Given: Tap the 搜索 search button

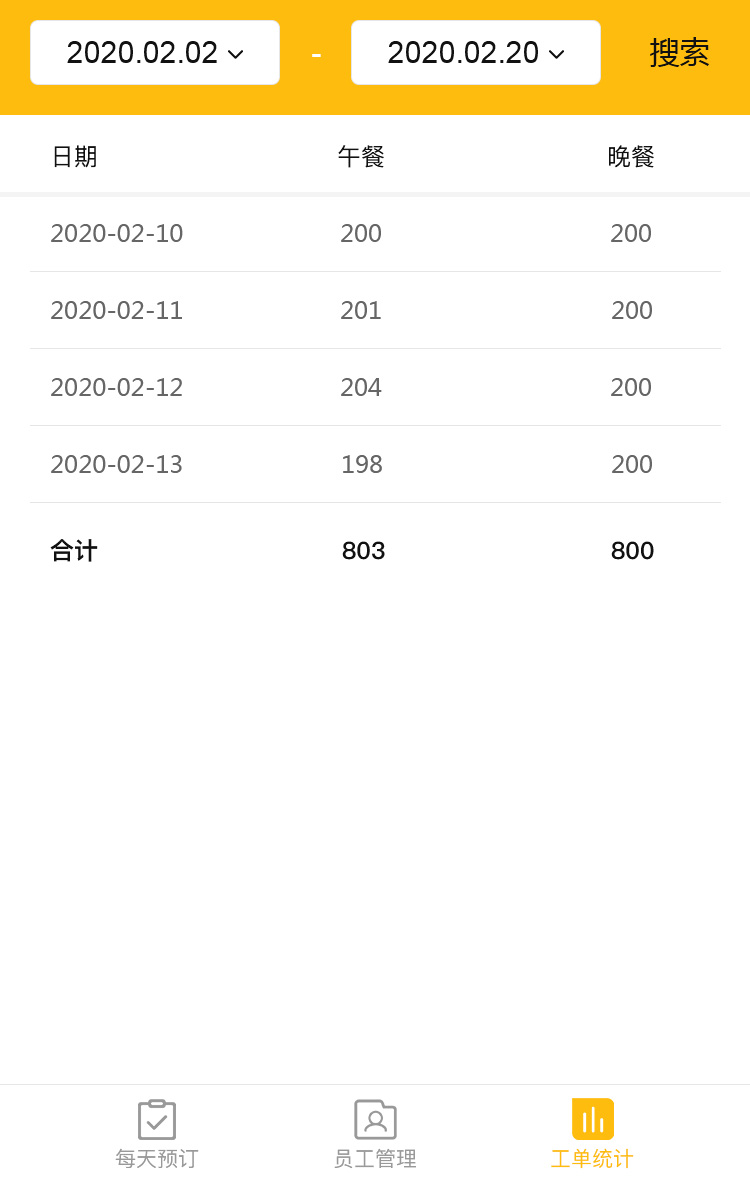Looking at the screenshot, I should [x=679, y=53].
